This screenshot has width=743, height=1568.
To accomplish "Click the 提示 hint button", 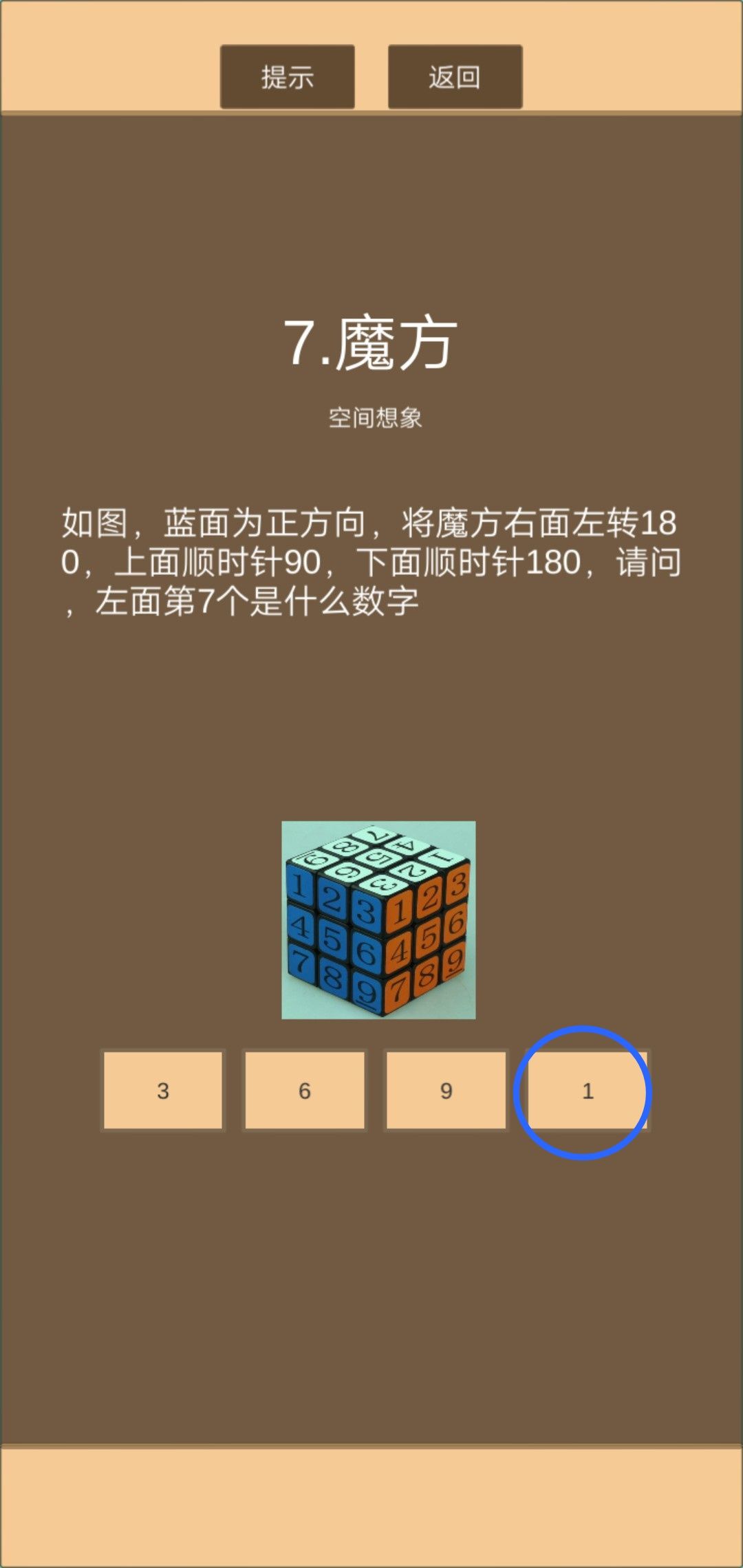I will coord(288,76).
